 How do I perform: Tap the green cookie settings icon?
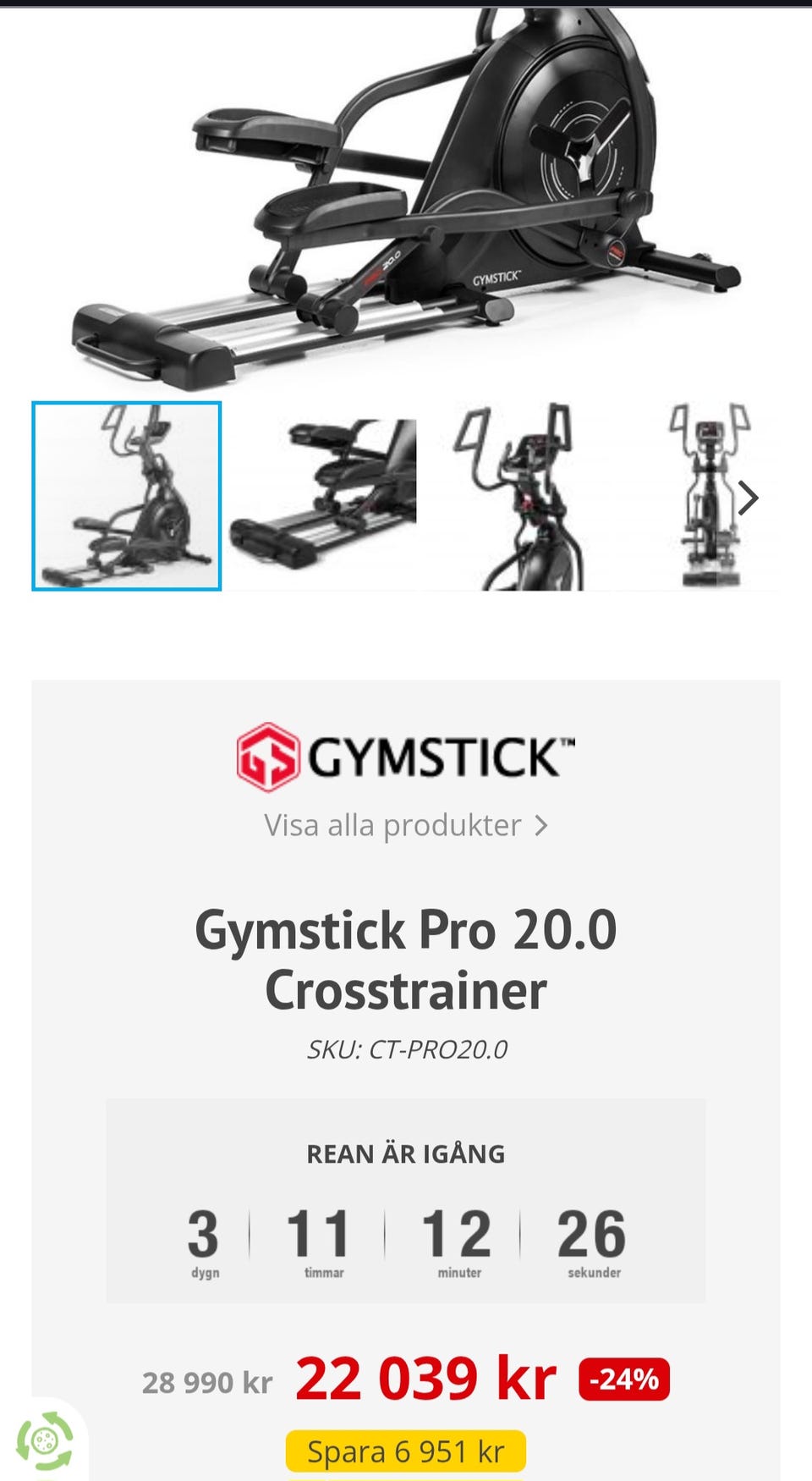point(44,1440)
